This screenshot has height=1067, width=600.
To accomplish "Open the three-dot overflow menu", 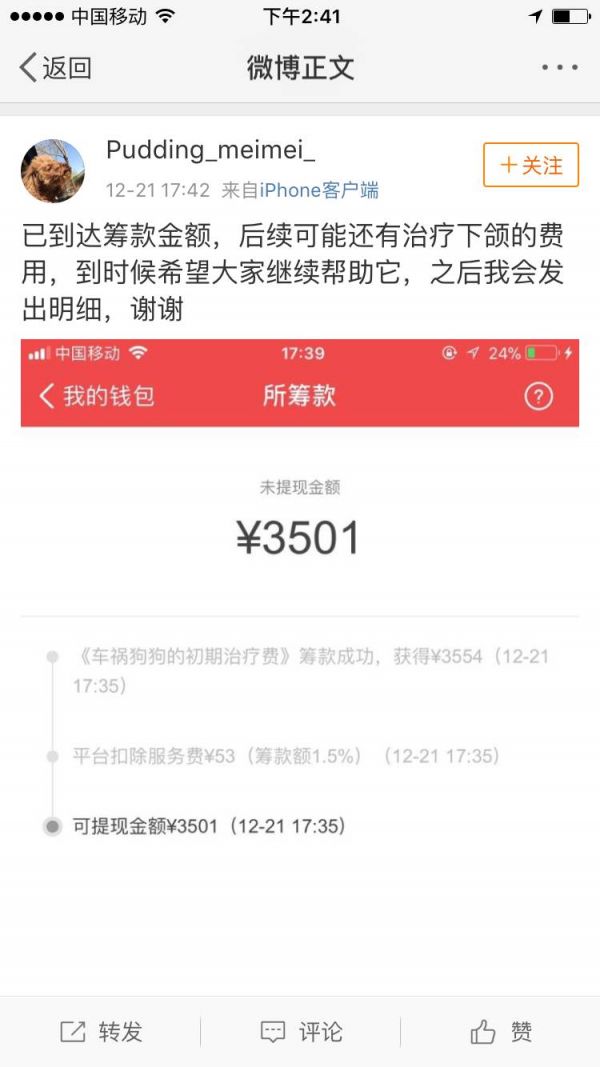I will tap(559, 68).
